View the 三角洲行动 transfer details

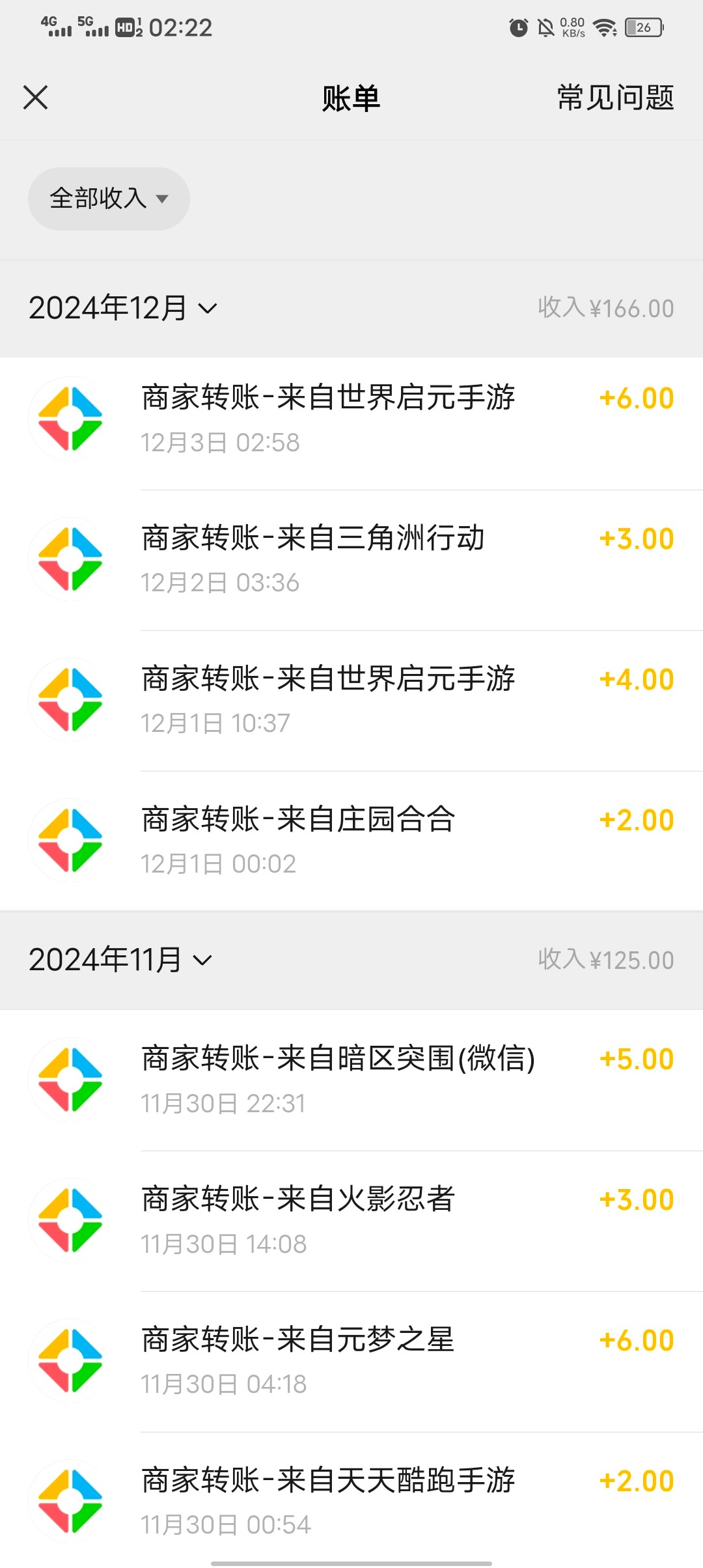click(x=351, y=559)
